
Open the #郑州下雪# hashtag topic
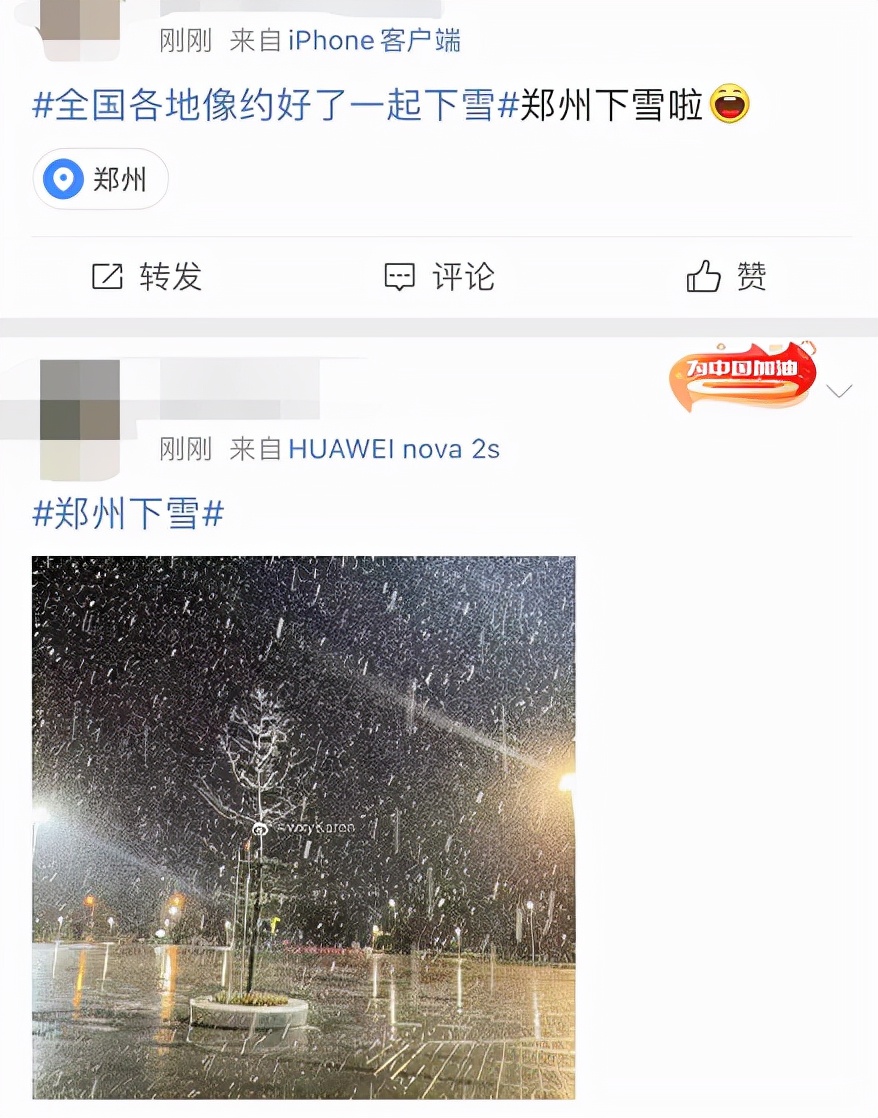(x=128, y=514)
